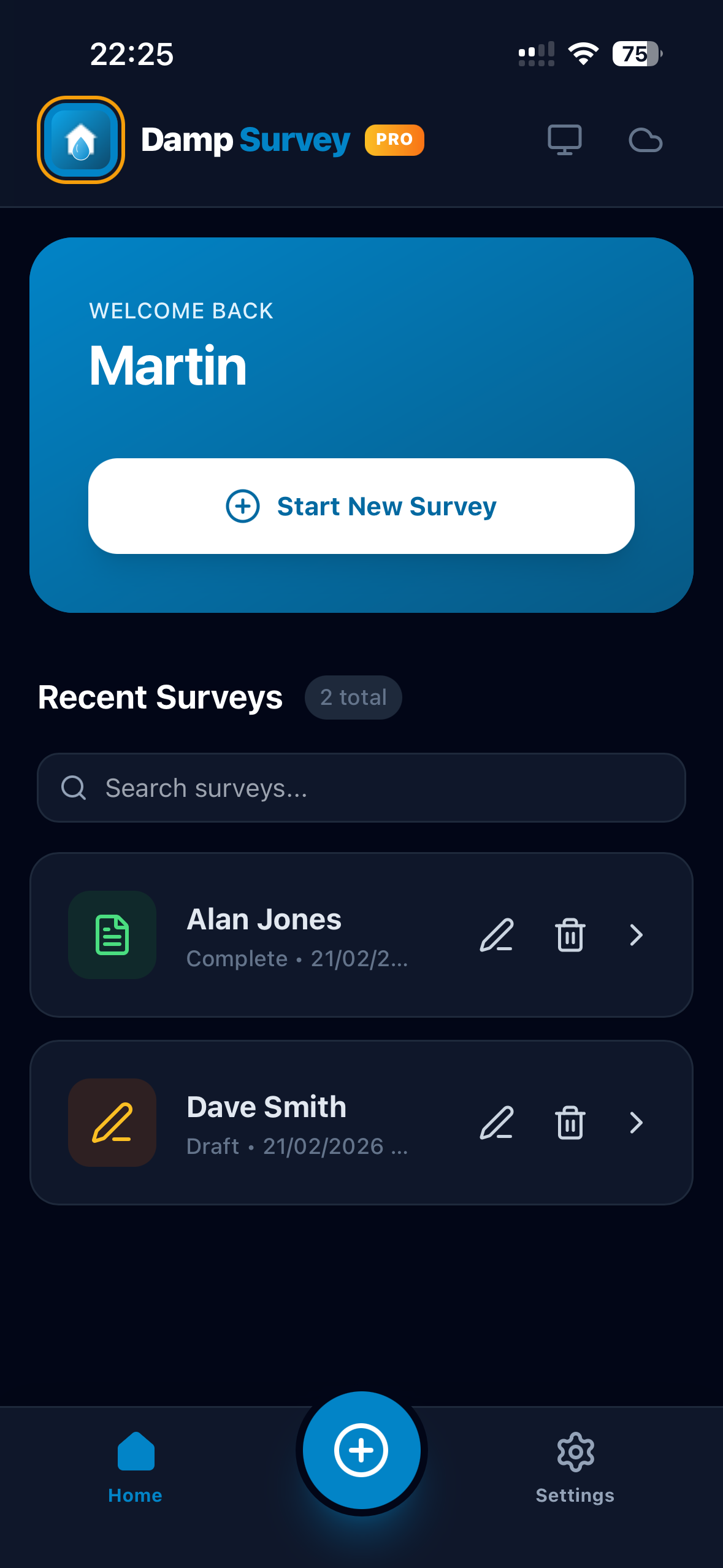The height and width of the screenshot is (1568, 723).
Task: Expand the Alan Jones survey with chevron
Action: click(x=636, y=936)
